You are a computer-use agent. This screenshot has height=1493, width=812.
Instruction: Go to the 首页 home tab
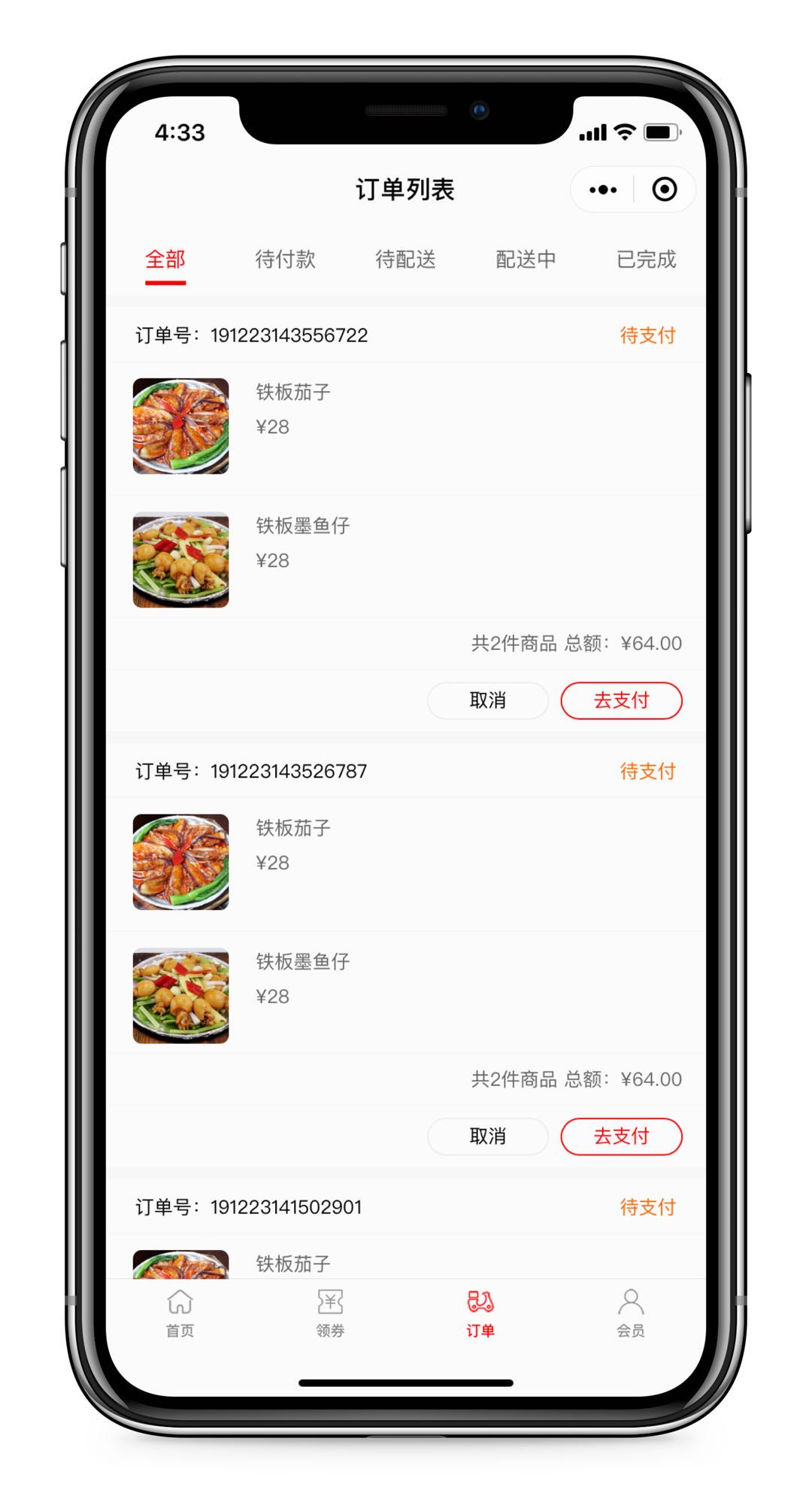pos(180,1312)
